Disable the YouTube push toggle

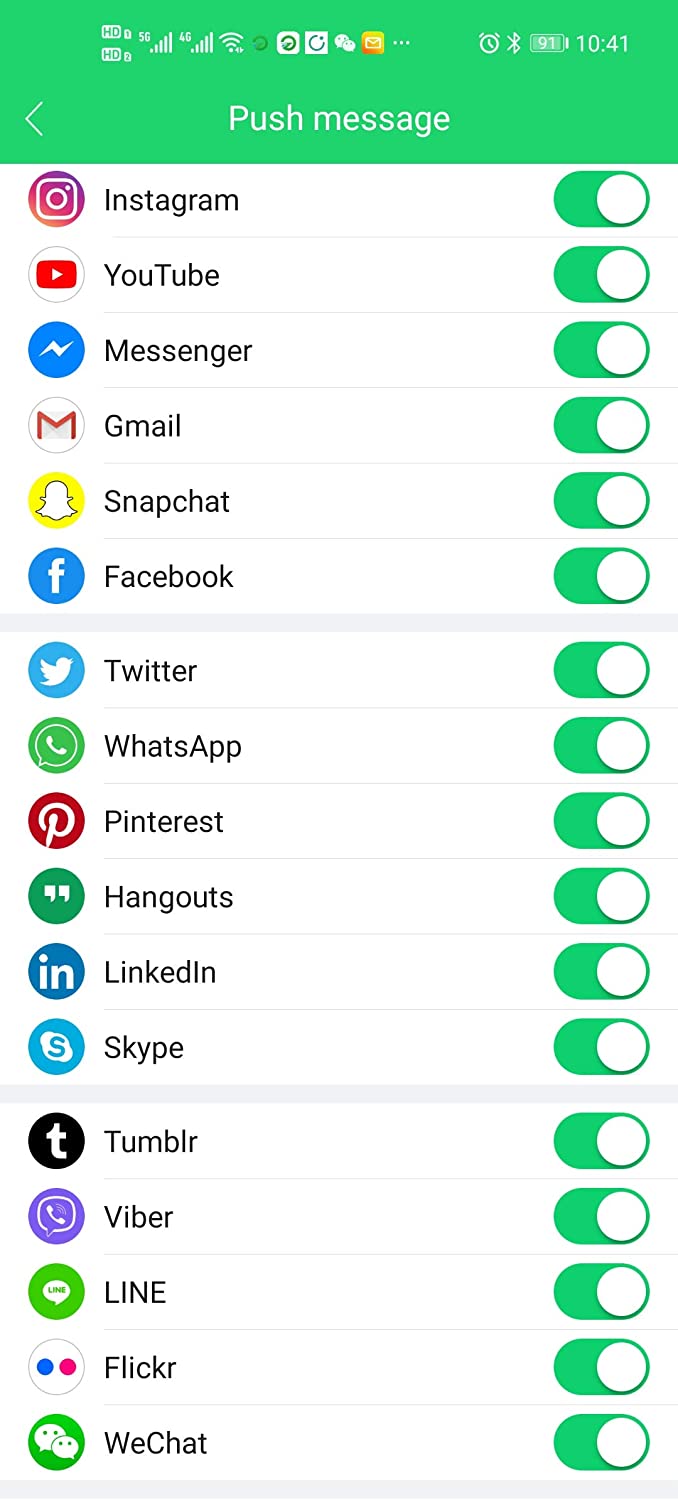tap(602, 275)
